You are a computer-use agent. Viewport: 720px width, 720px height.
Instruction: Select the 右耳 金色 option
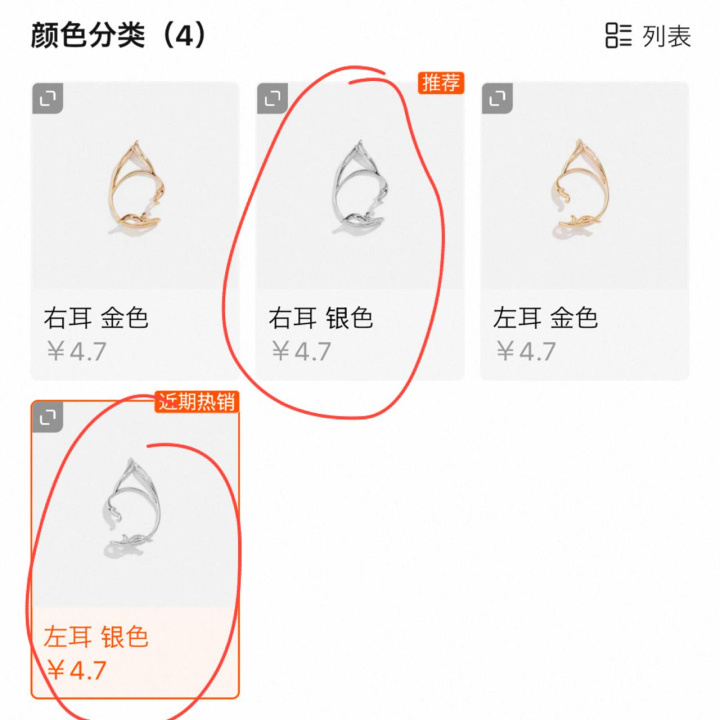click(x=135, y=230)
